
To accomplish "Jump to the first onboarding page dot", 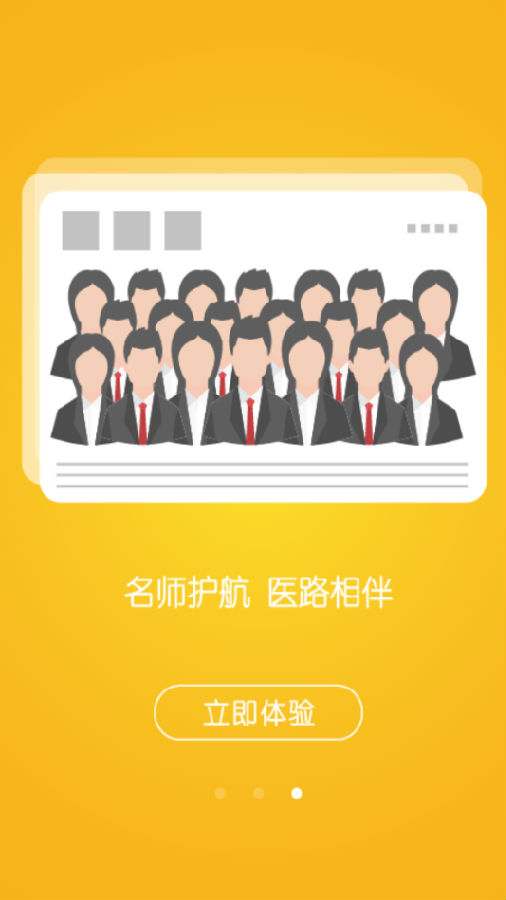I will pos(220,793).
